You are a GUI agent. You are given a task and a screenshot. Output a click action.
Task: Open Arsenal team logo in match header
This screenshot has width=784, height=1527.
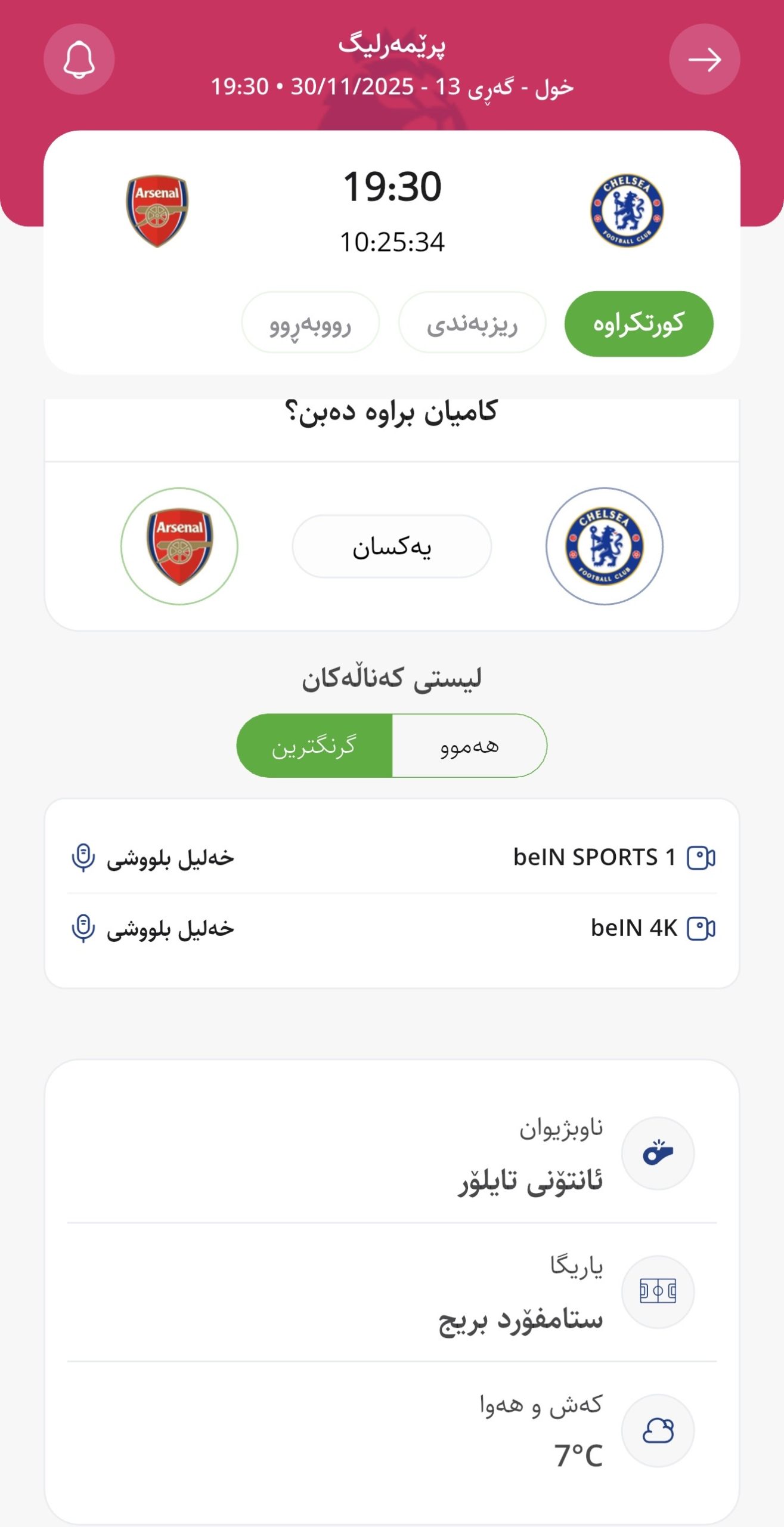click(157, 211)
